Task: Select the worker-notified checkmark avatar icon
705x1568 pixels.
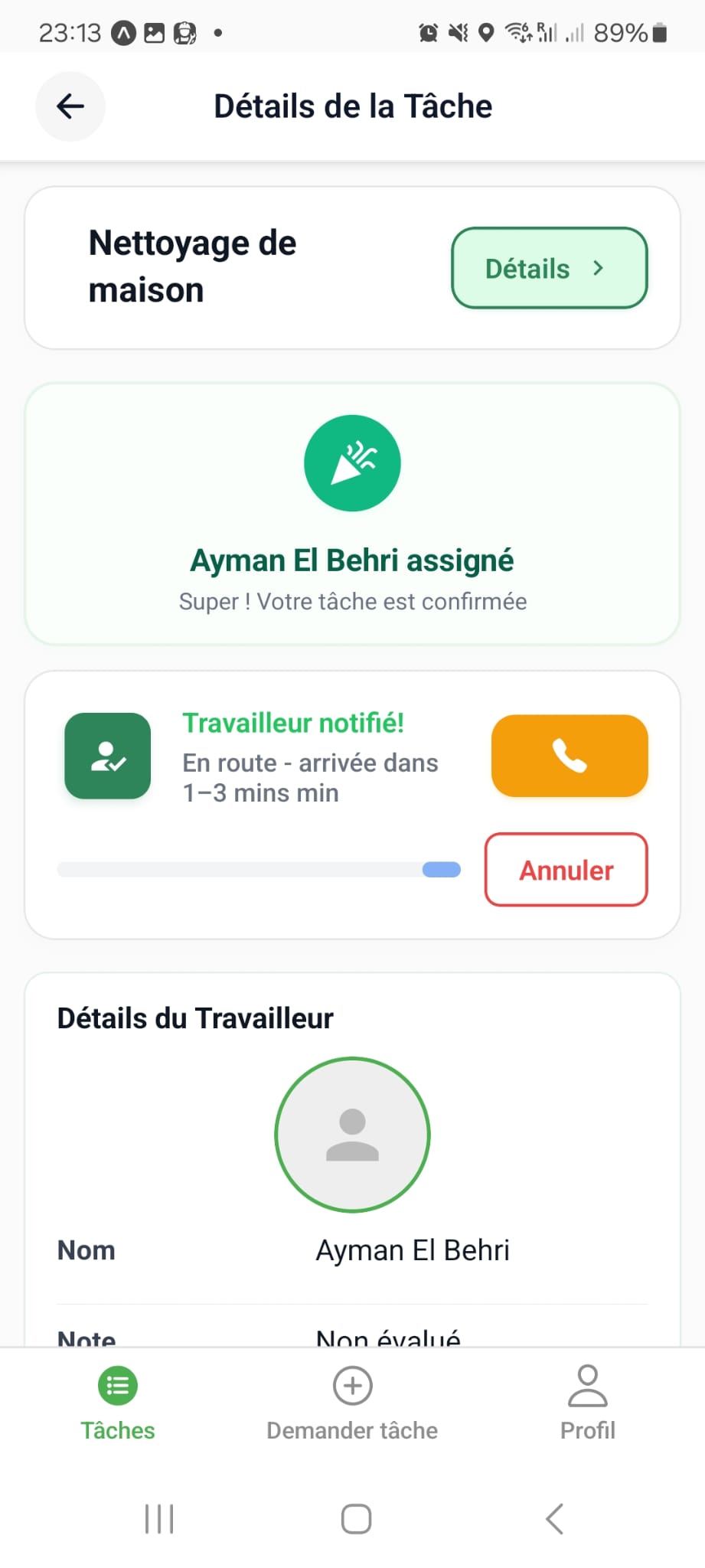Action: pyautogui.click(x=107, y=756)
